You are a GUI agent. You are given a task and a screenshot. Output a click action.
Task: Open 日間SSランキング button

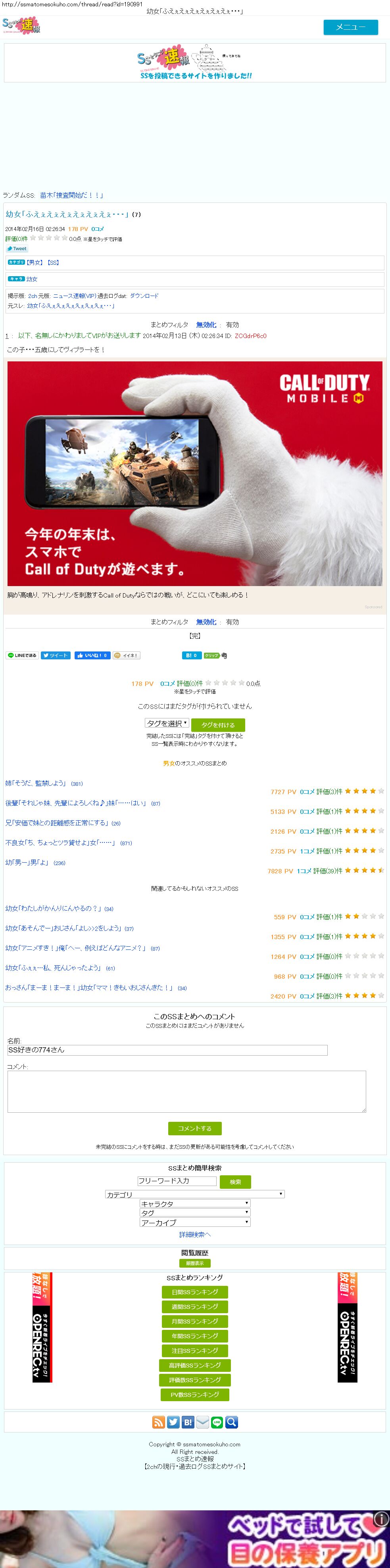(194, 1292)
